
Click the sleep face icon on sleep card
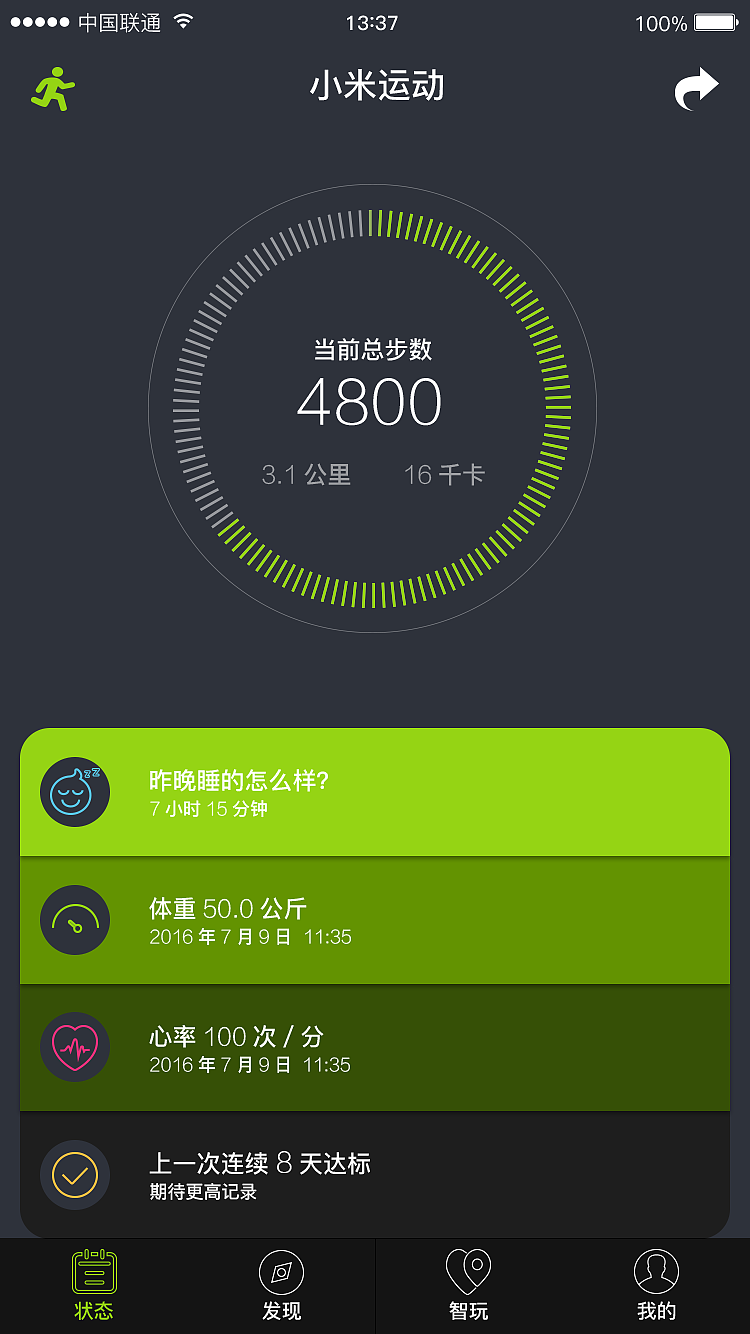pyautogui.click(x=74, y=791)
